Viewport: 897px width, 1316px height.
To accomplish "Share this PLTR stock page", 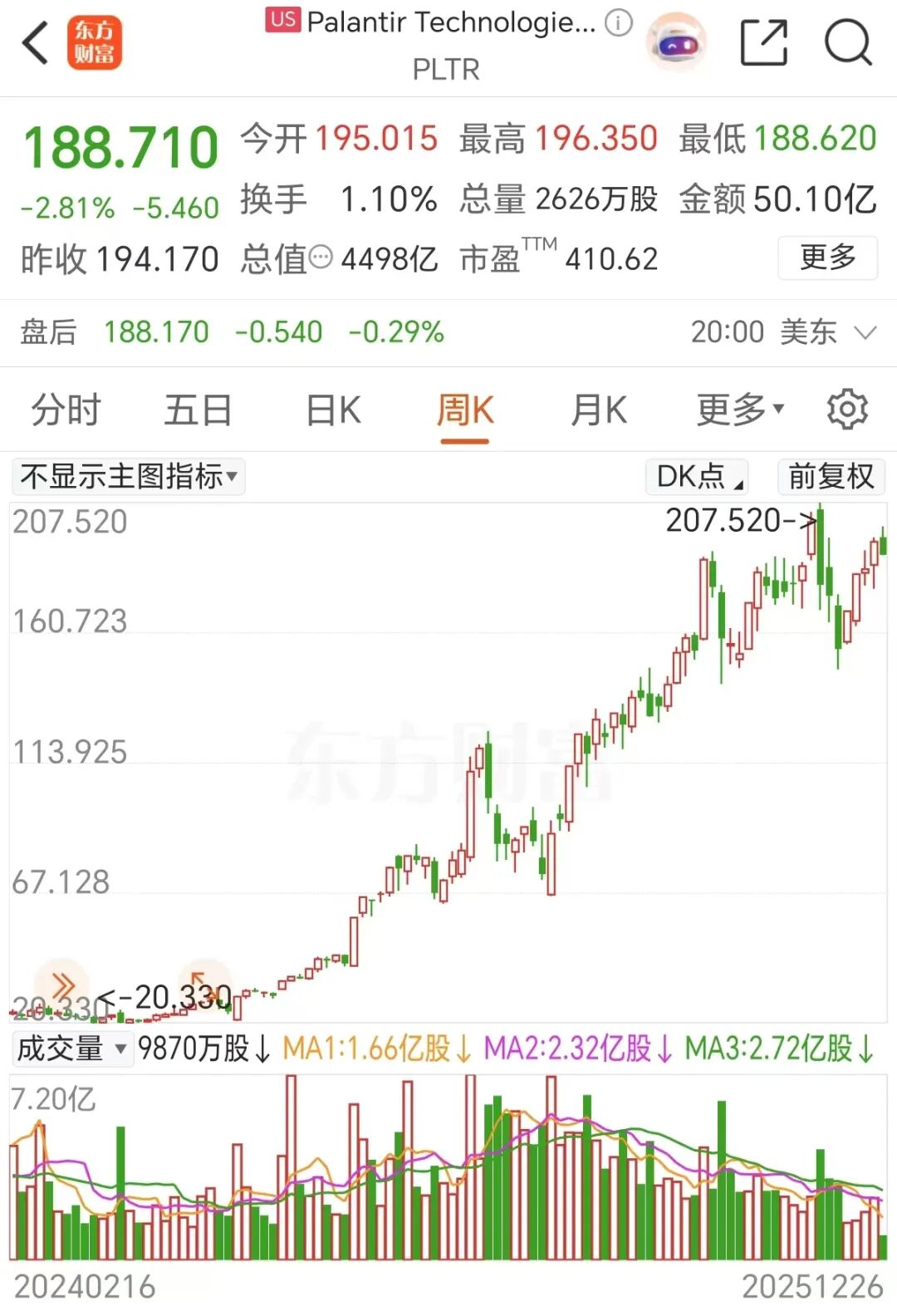I will pos(763,43).
